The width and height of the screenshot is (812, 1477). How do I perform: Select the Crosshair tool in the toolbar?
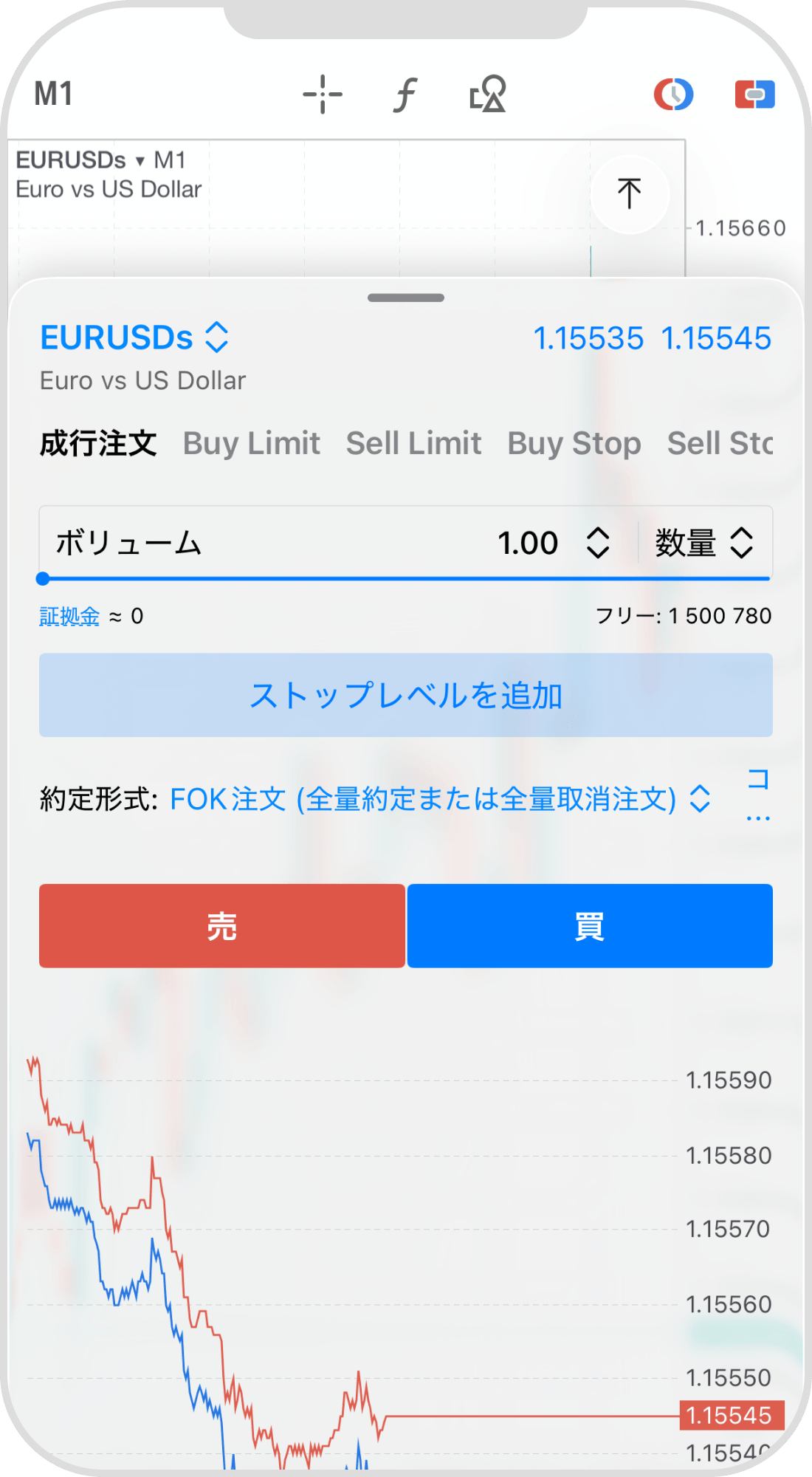(x=321, y=94)
